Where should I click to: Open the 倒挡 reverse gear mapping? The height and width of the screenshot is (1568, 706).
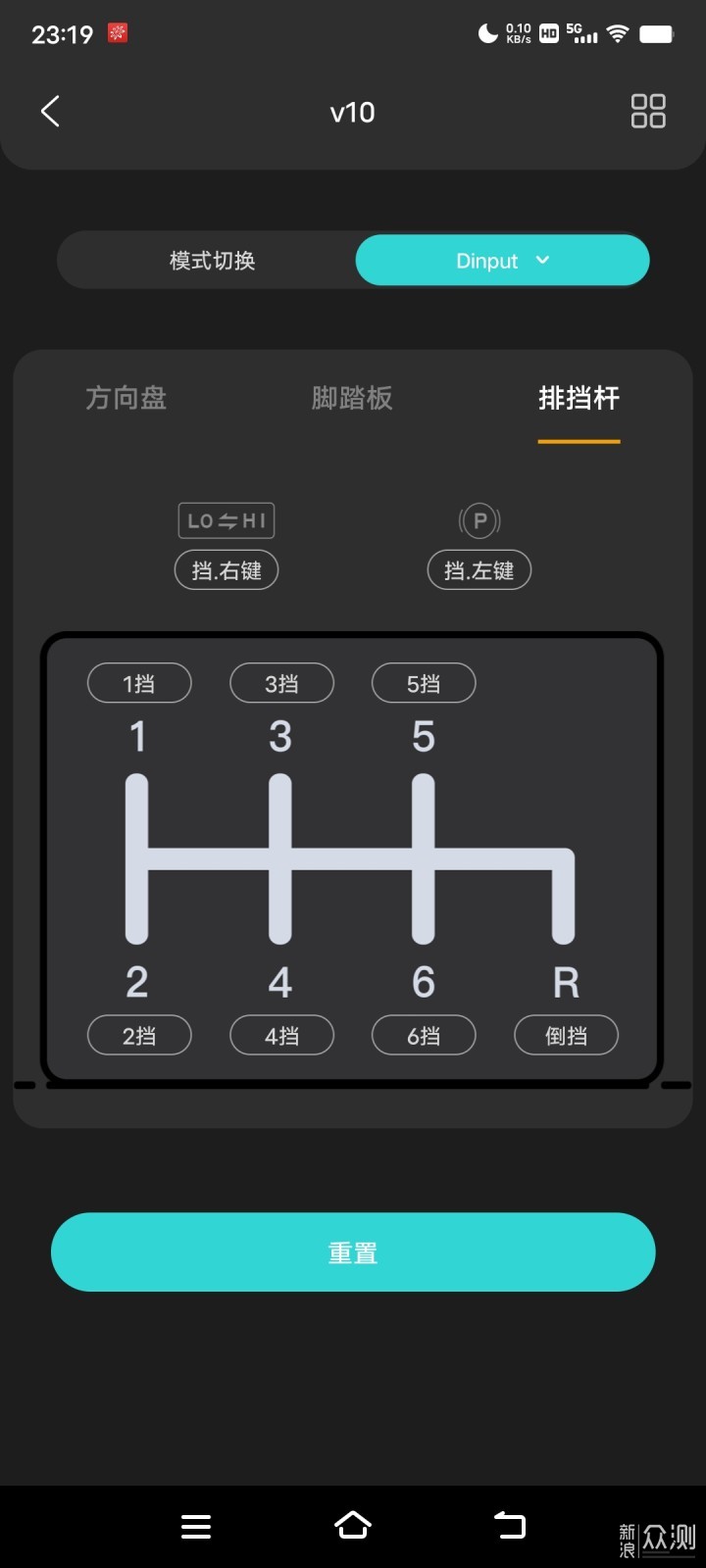(566, 1035)
